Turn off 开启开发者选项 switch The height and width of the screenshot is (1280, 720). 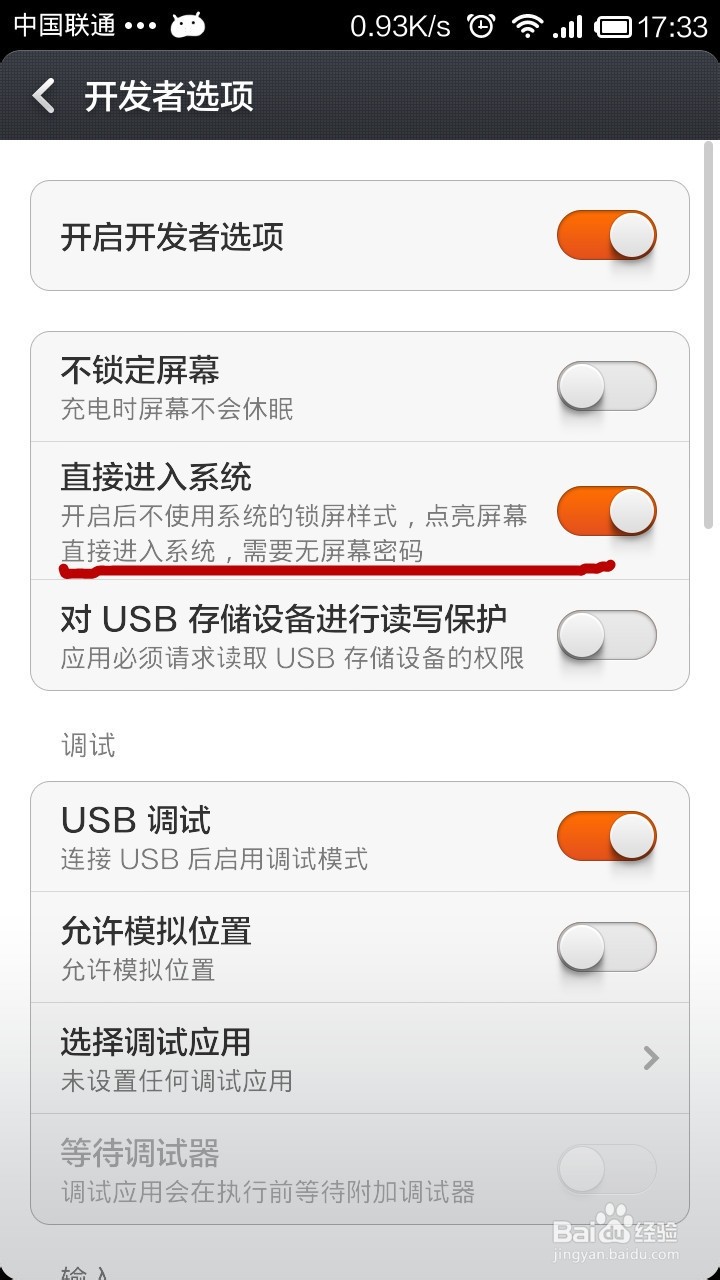tap(606, 236)
